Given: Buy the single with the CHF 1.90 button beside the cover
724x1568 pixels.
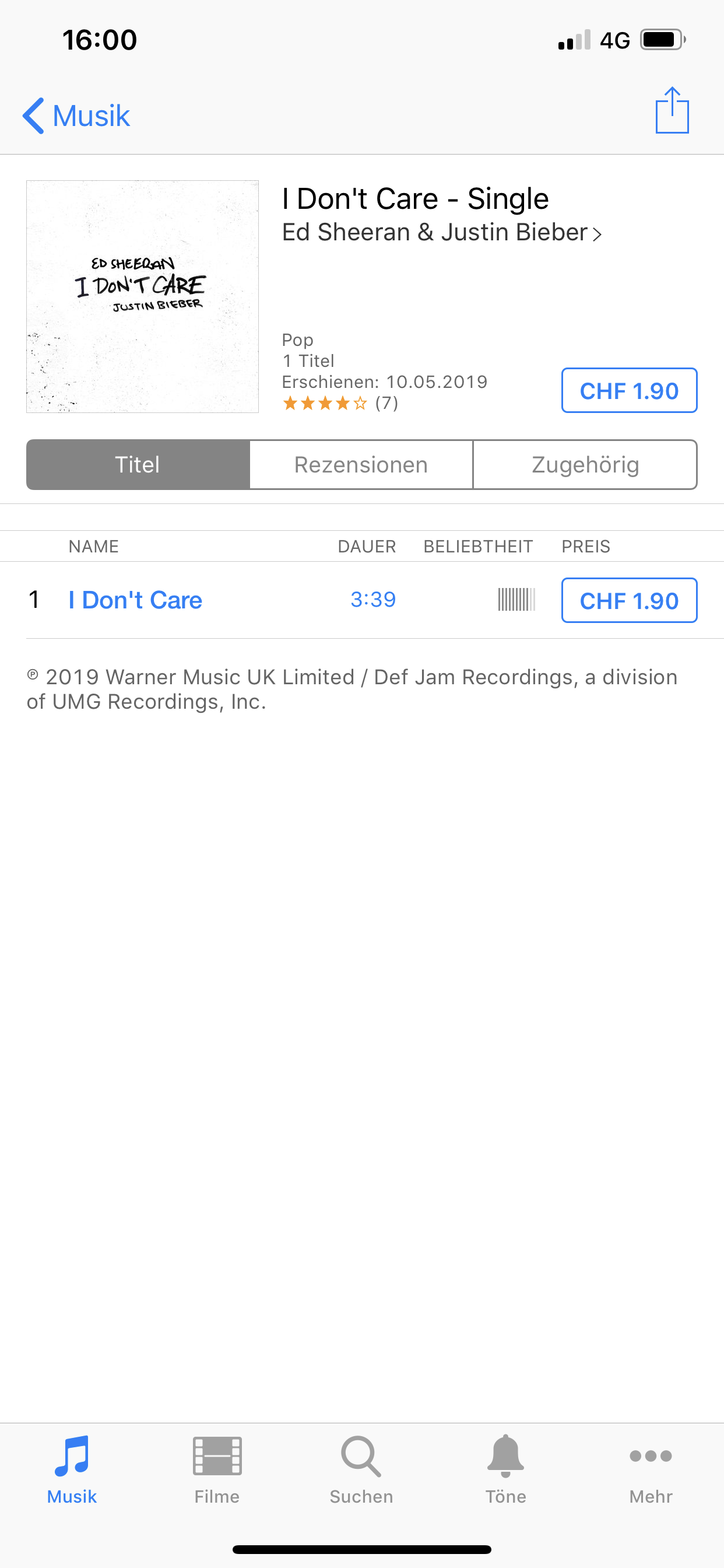Looking at the screenshot, I should tap(628, 391).
